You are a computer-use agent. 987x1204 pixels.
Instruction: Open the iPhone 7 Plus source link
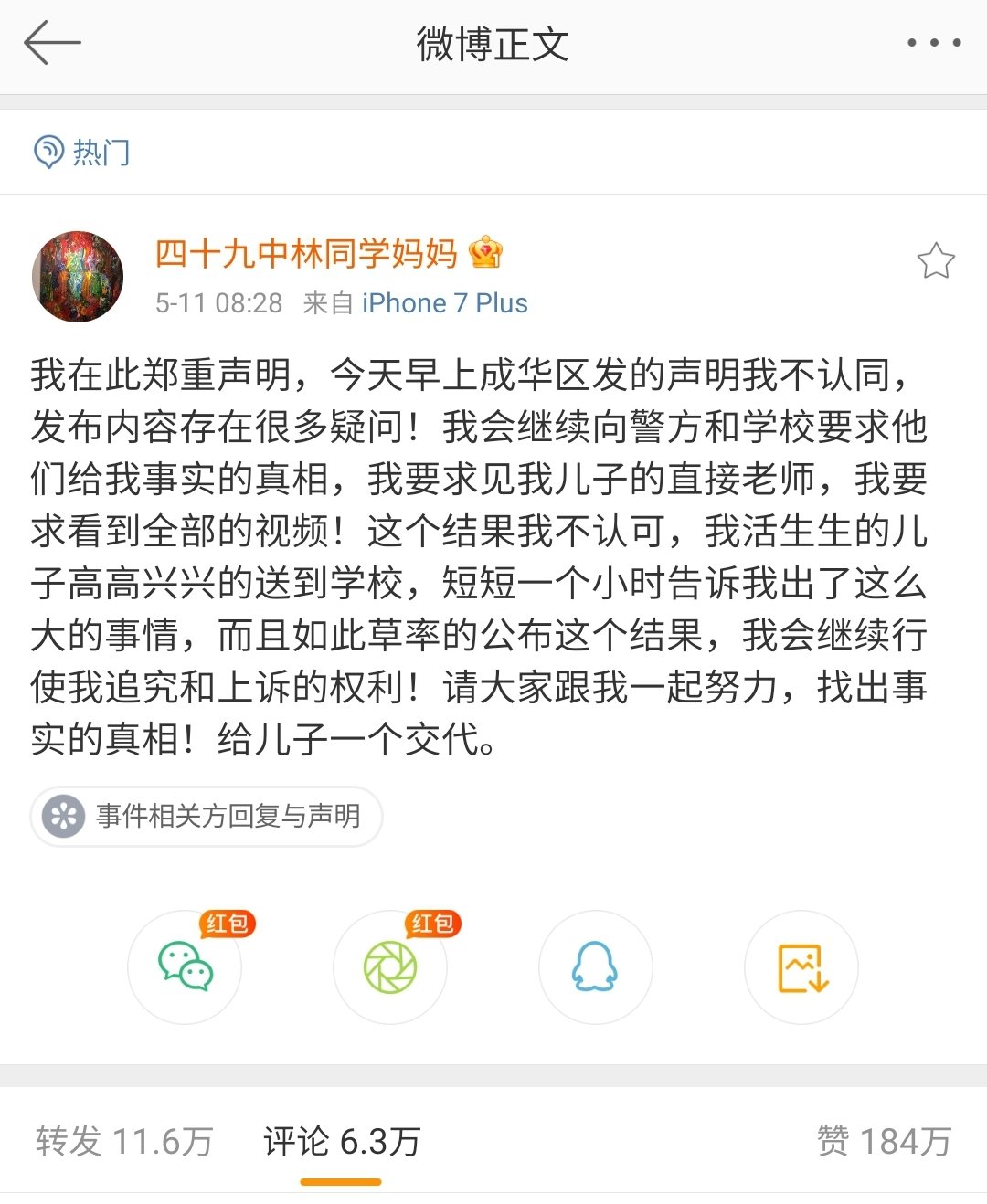[x=444, y=303]
